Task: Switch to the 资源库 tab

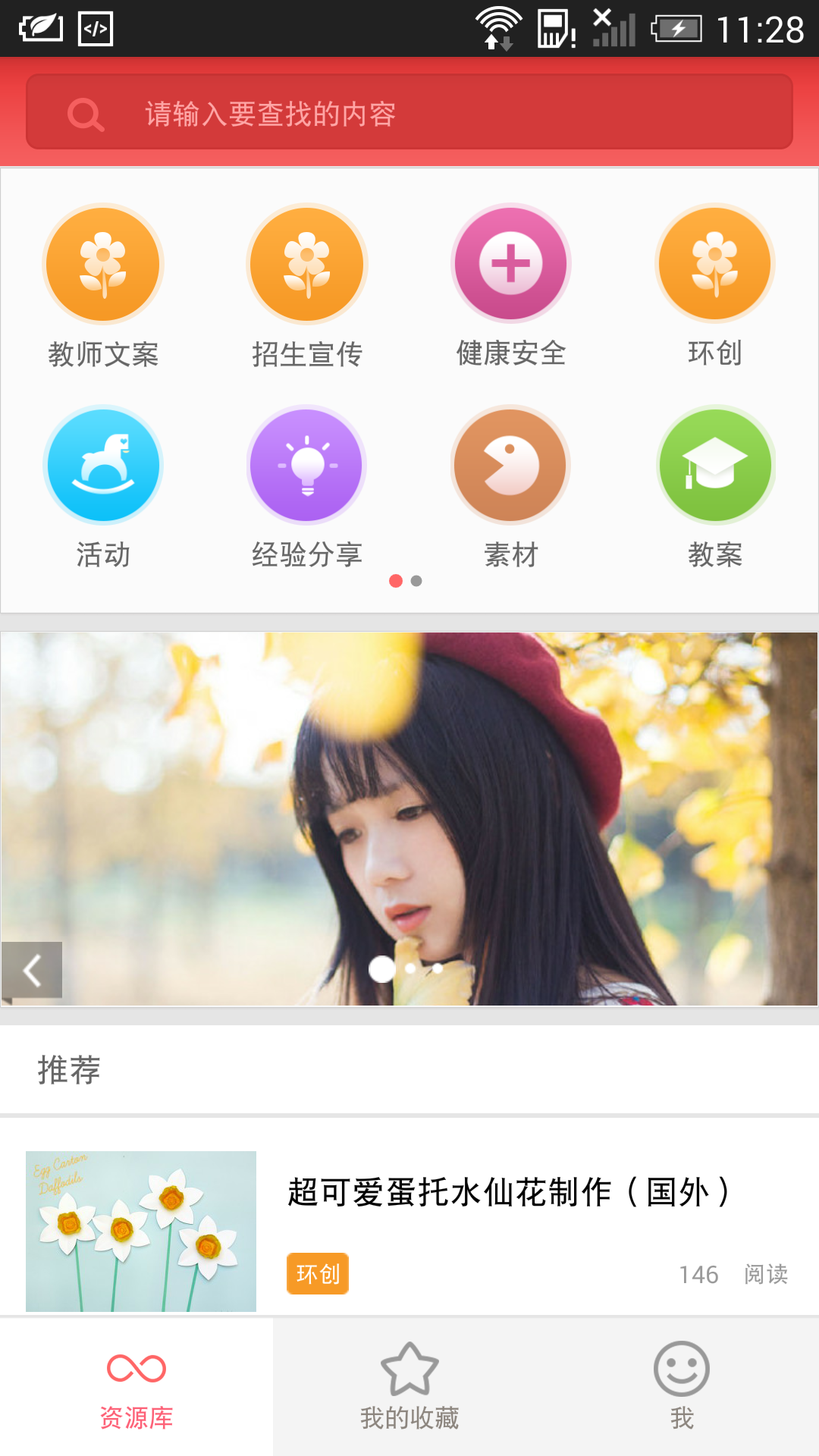Action: pos(136,1386)
